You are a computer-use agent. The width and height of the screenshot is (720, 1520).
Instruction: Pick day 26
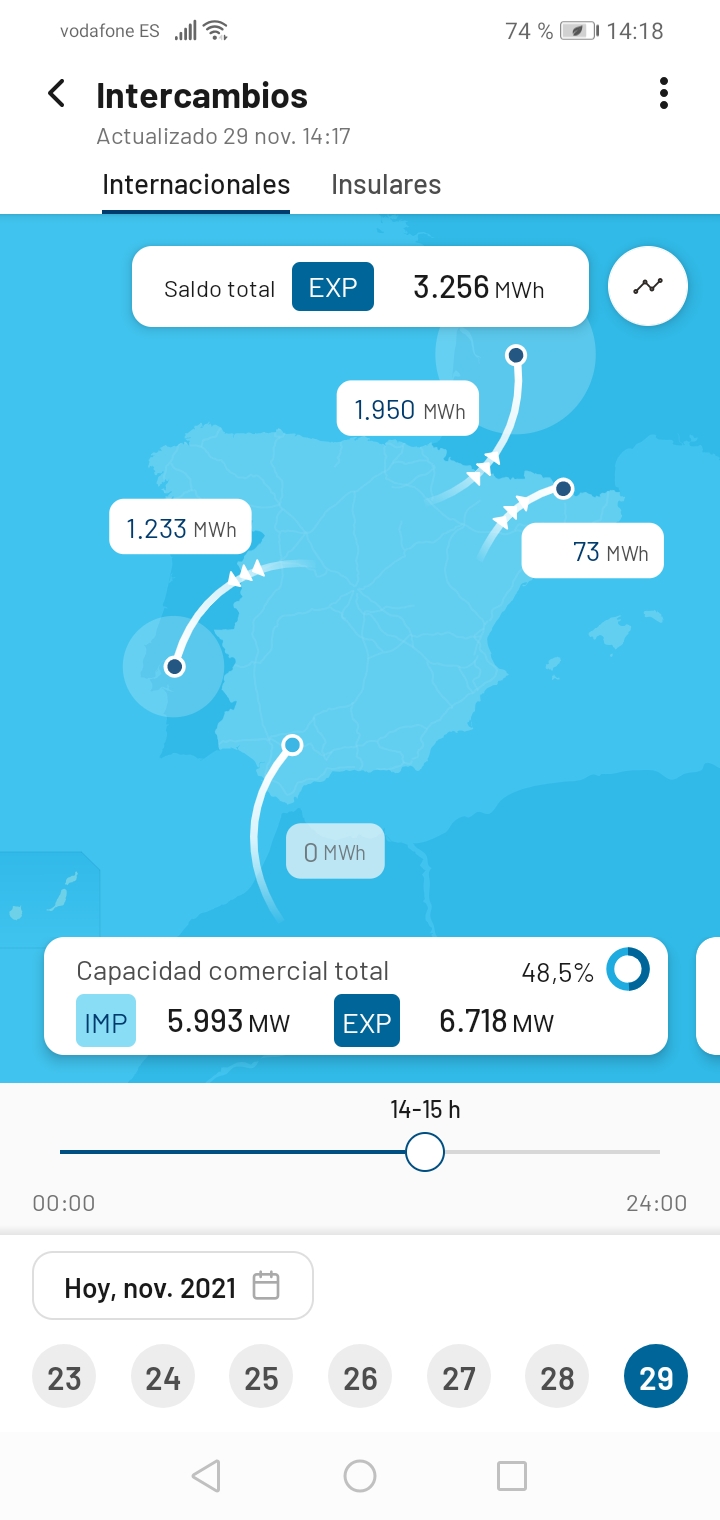(x=360, y=1378)
